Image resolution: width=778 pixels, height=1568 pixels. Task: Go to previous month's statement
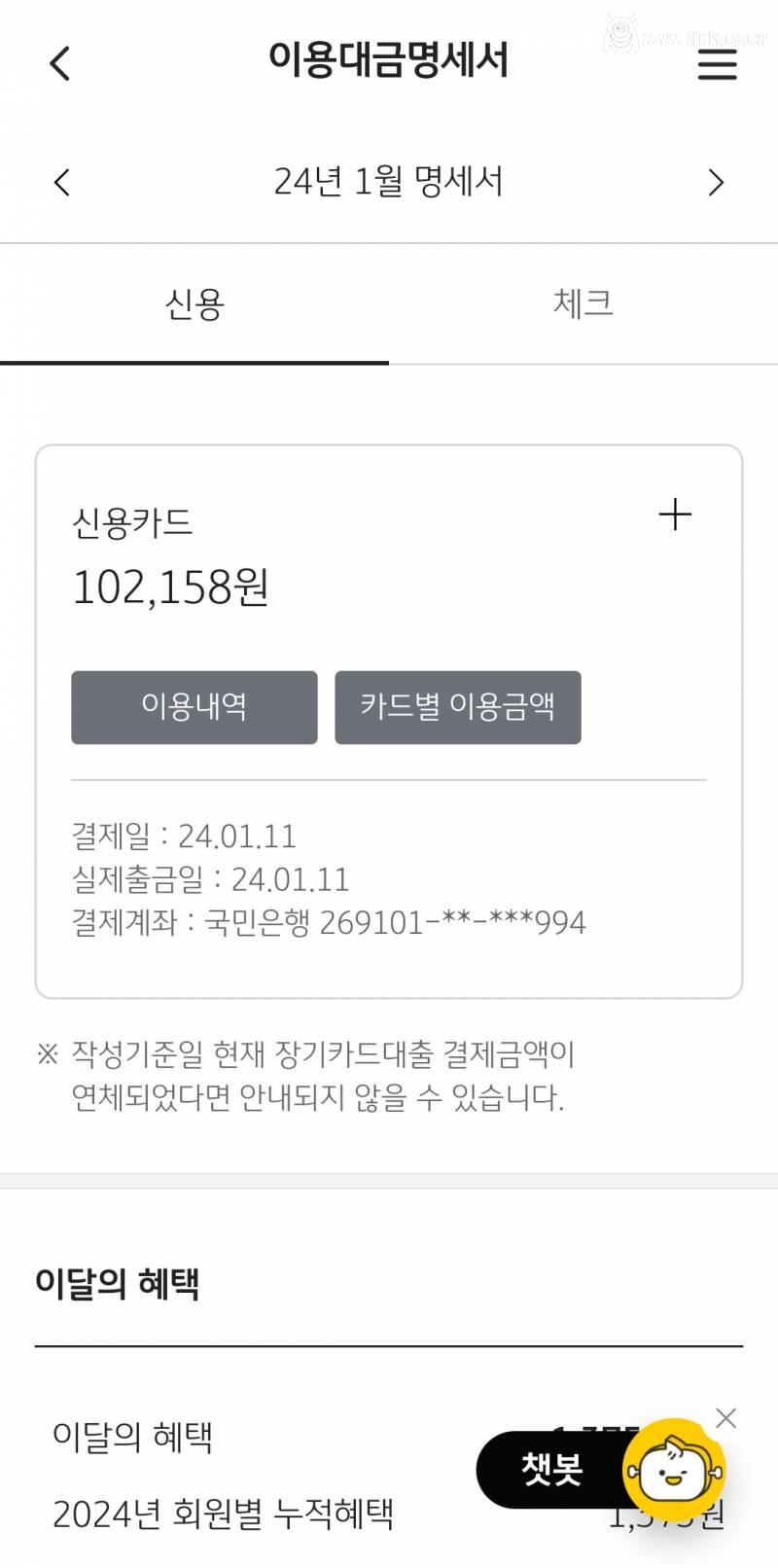tap(61, 182)
